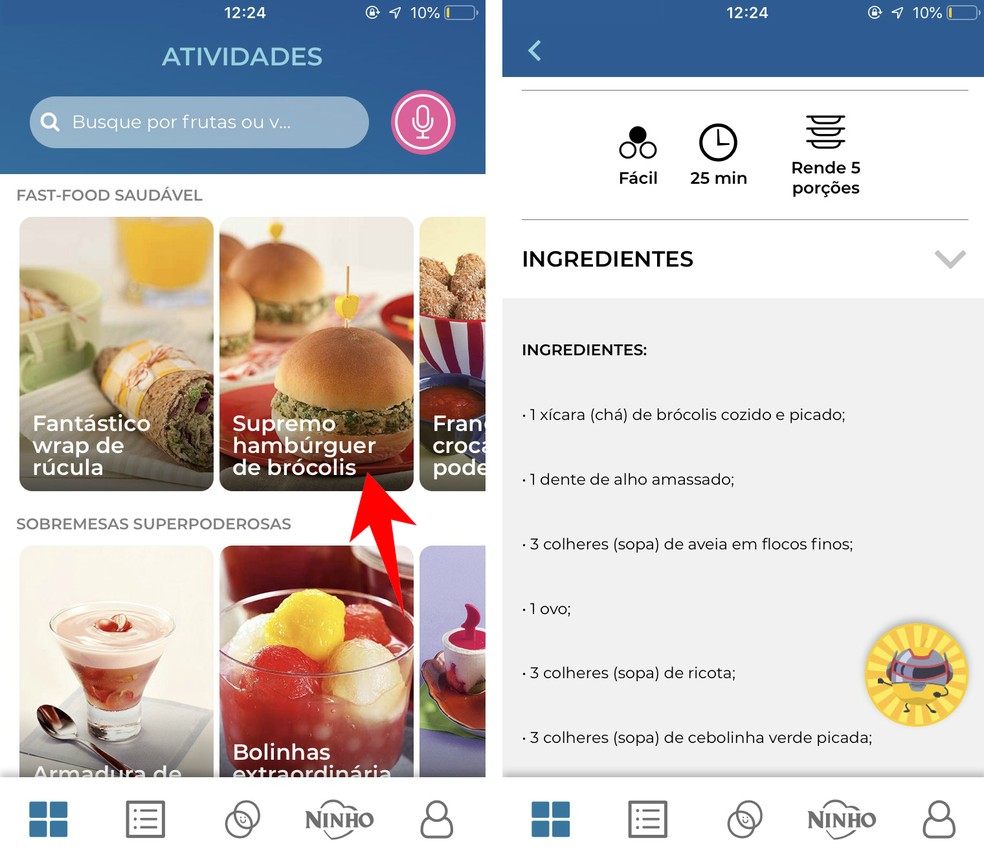This screenshot has height=862, width=984.
Task: Open the Supremo hambúrguer de brócolis recipe
Action: 316,353
